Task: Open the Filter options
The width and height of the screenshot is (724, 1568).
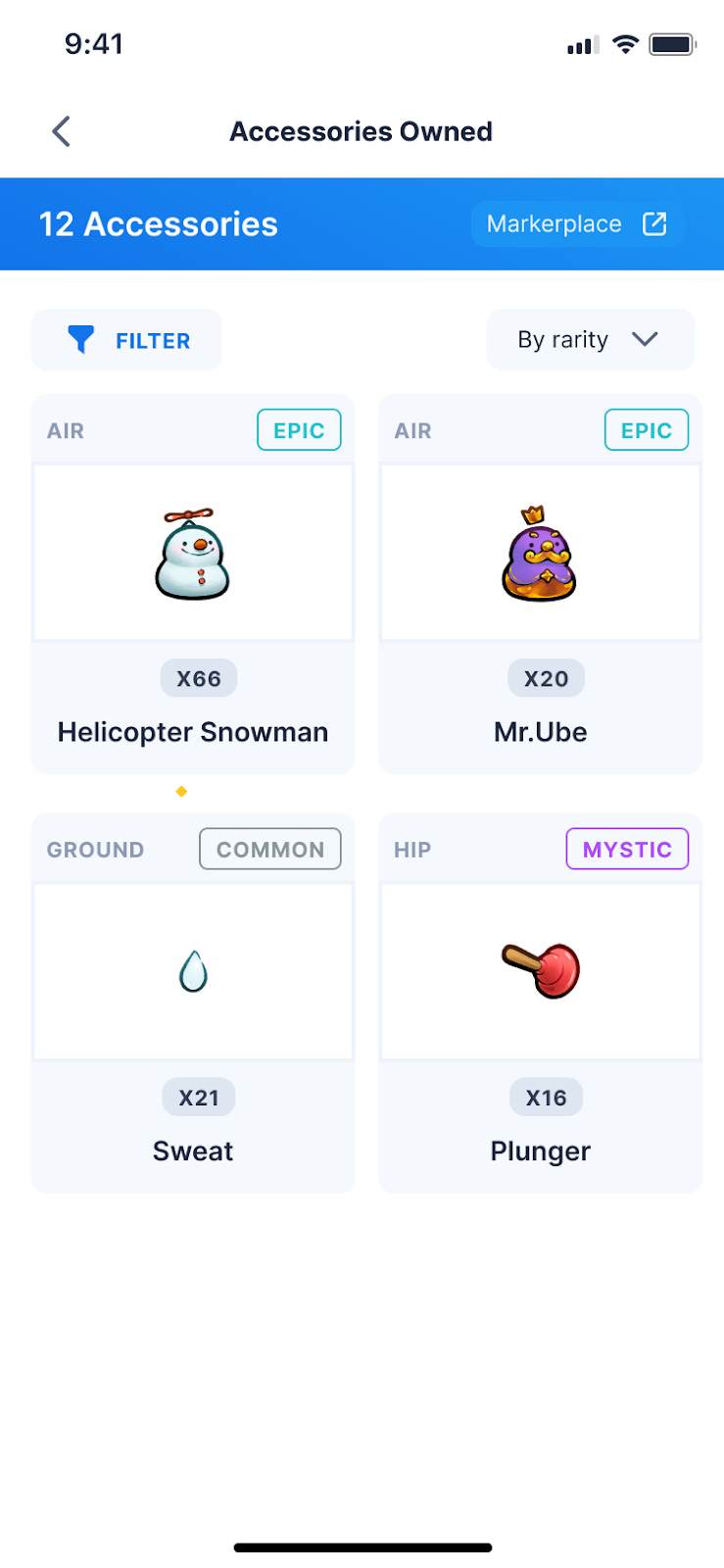Action: (x=127, y=340)
